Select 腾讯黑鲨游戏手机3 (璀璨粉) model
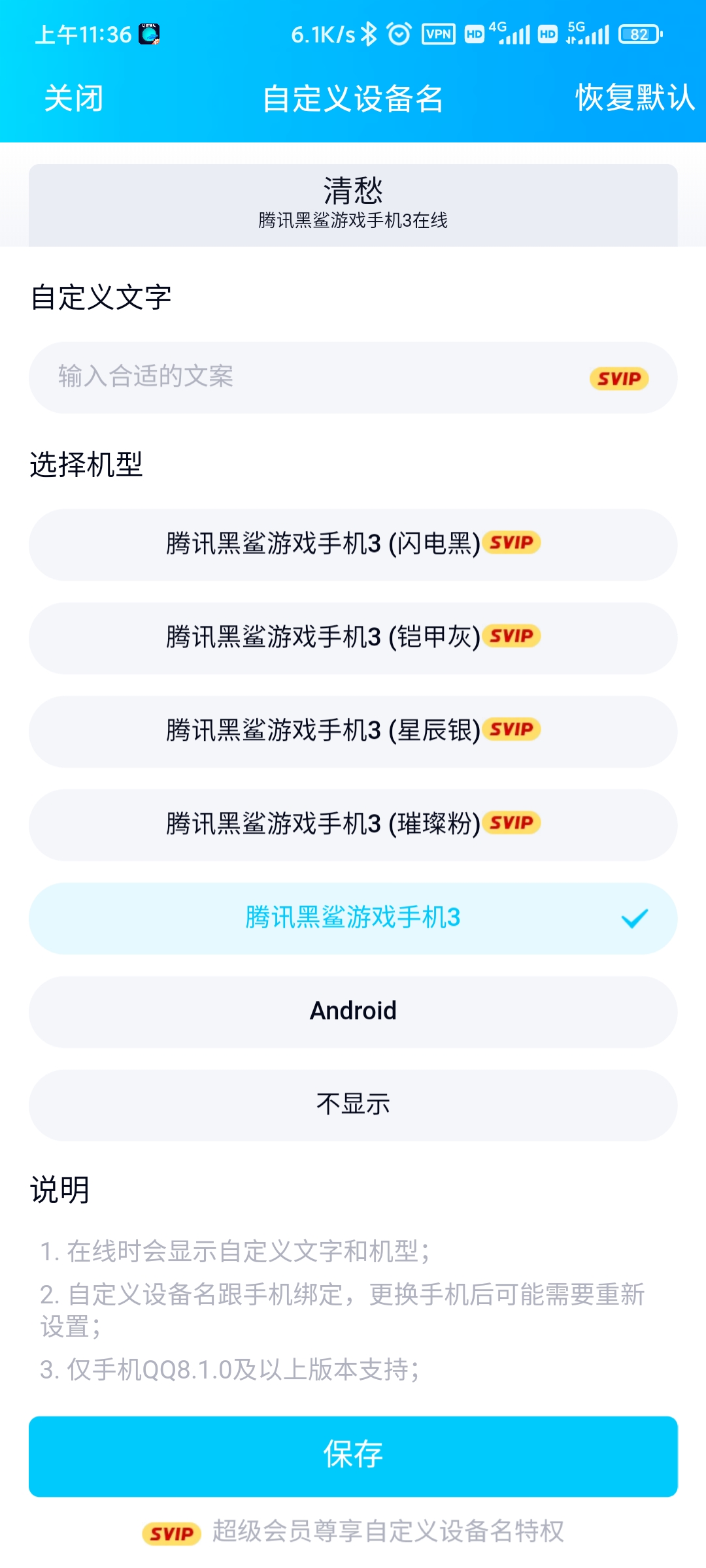 click(x=353, y=825)
